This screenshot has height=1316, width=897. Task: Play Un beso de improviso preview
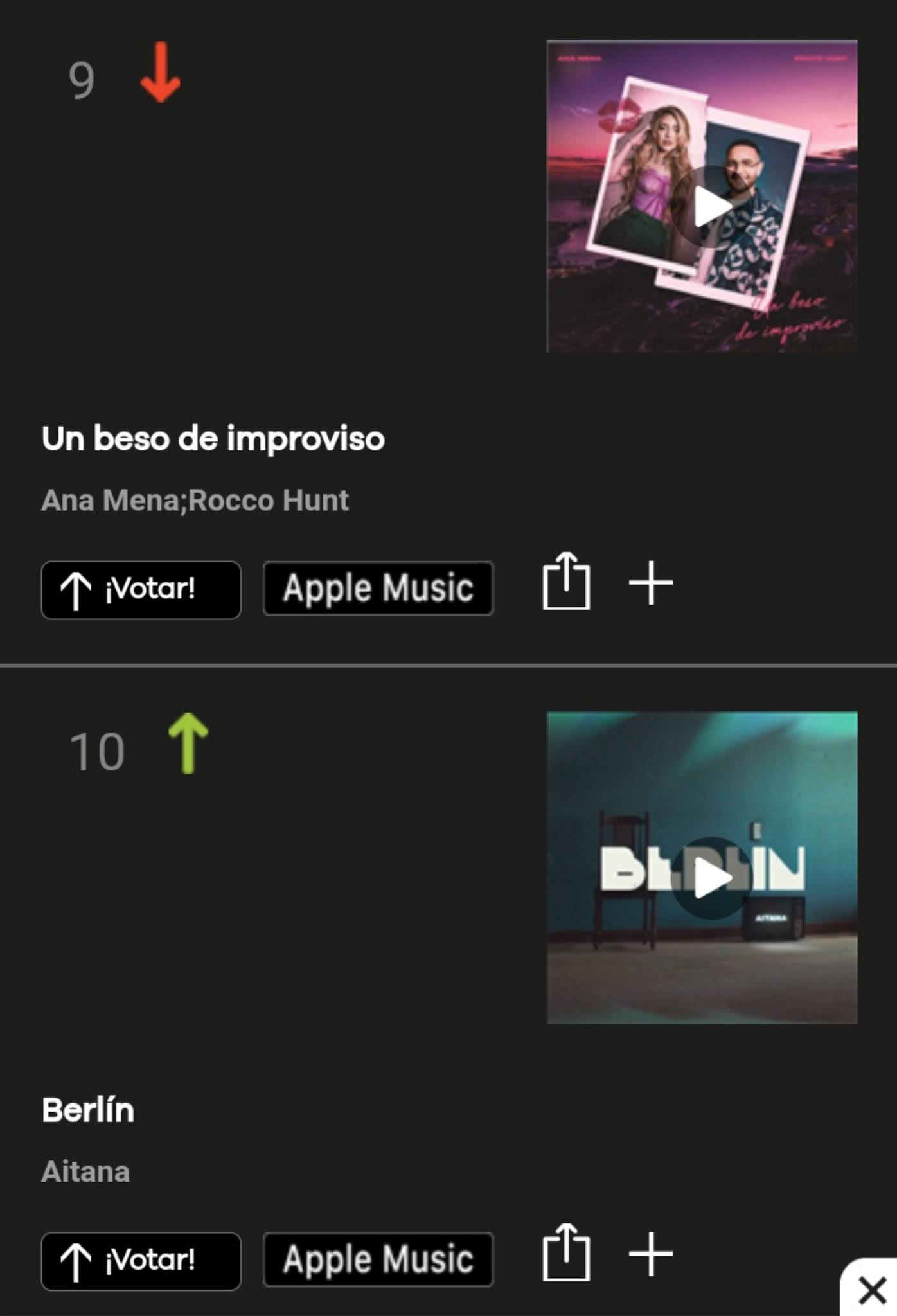tap(711, 207)
